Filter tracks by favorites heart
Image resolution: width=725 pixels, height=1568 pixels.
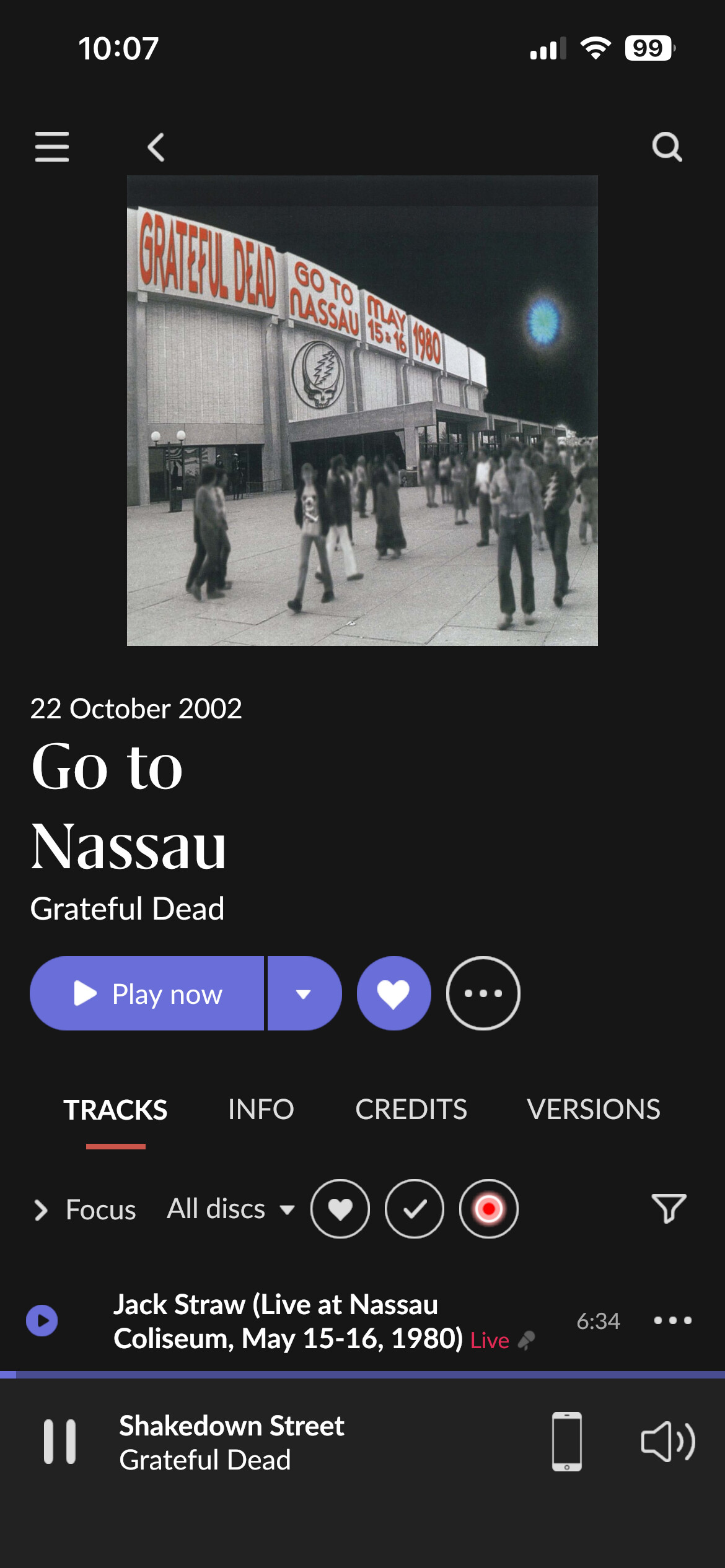click(340, 1209)
